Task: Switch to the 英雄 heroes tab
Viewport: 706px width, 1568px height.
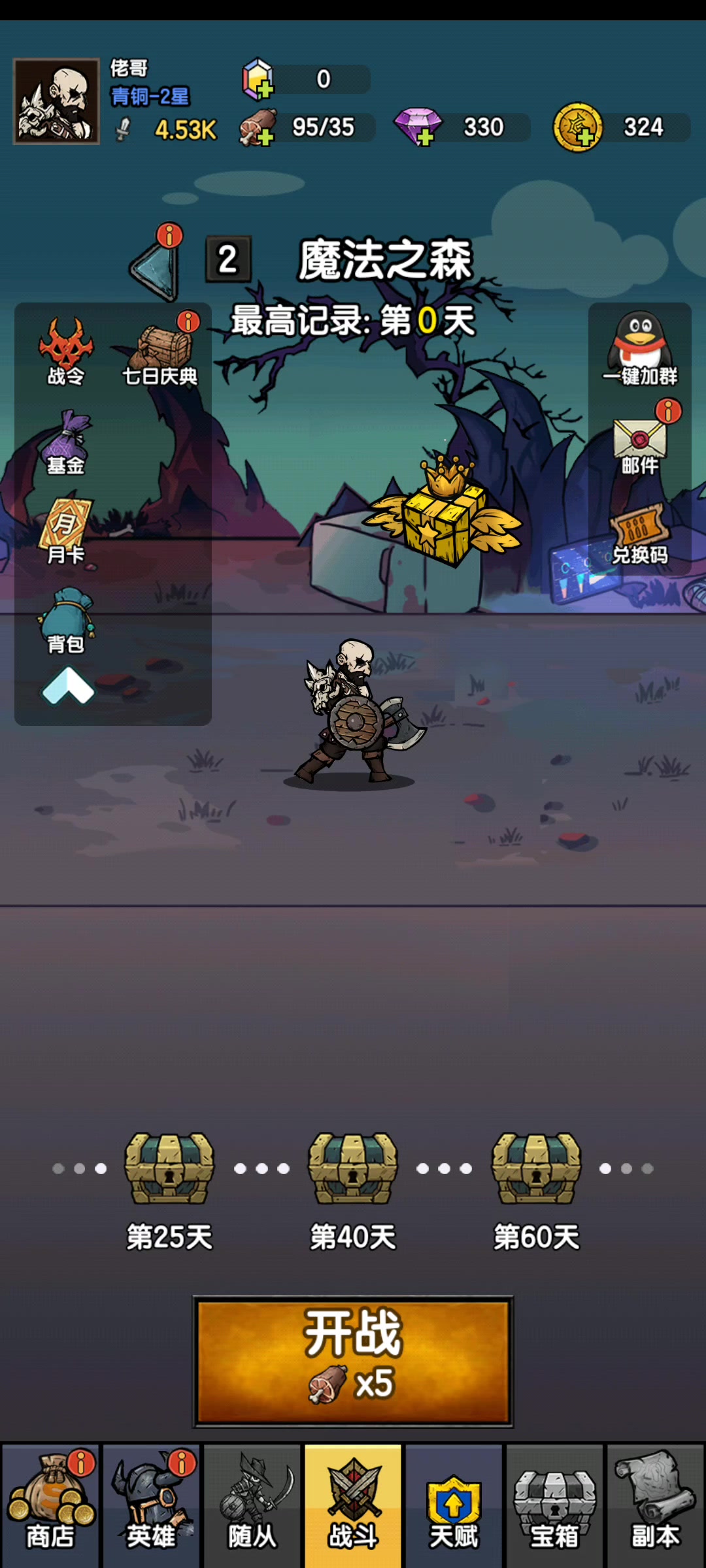Action: (151, 1505)
